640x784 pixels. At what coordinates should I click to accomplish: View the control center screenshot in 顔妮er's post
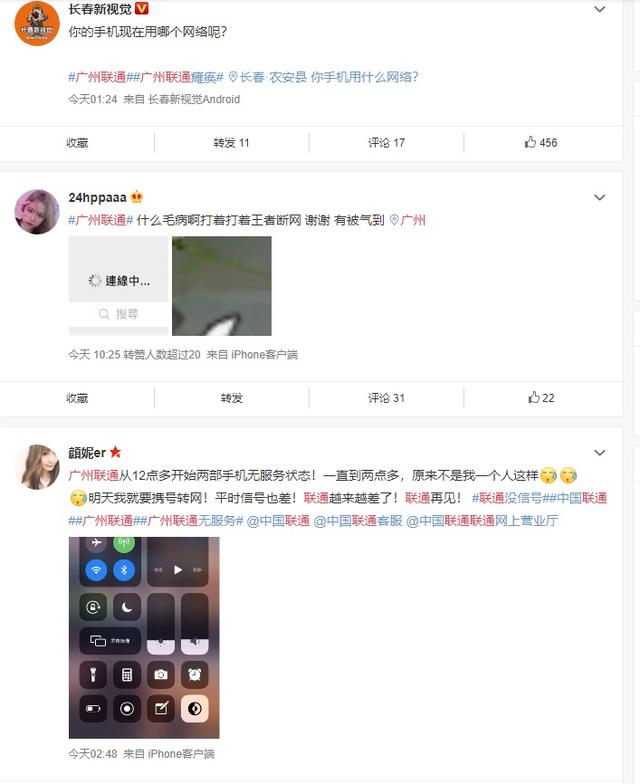144,637
